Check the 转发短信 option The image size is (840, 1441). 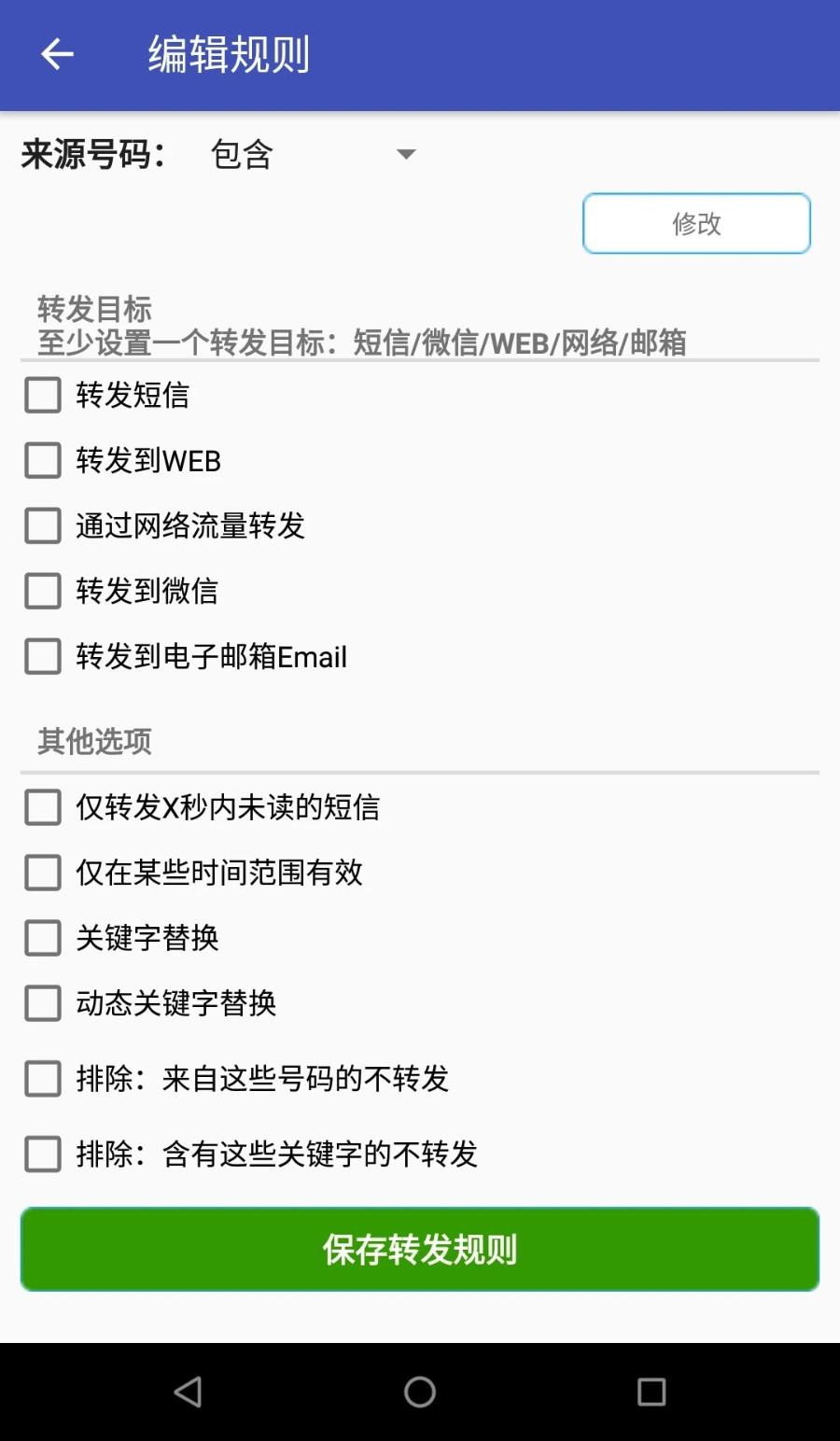43,395
